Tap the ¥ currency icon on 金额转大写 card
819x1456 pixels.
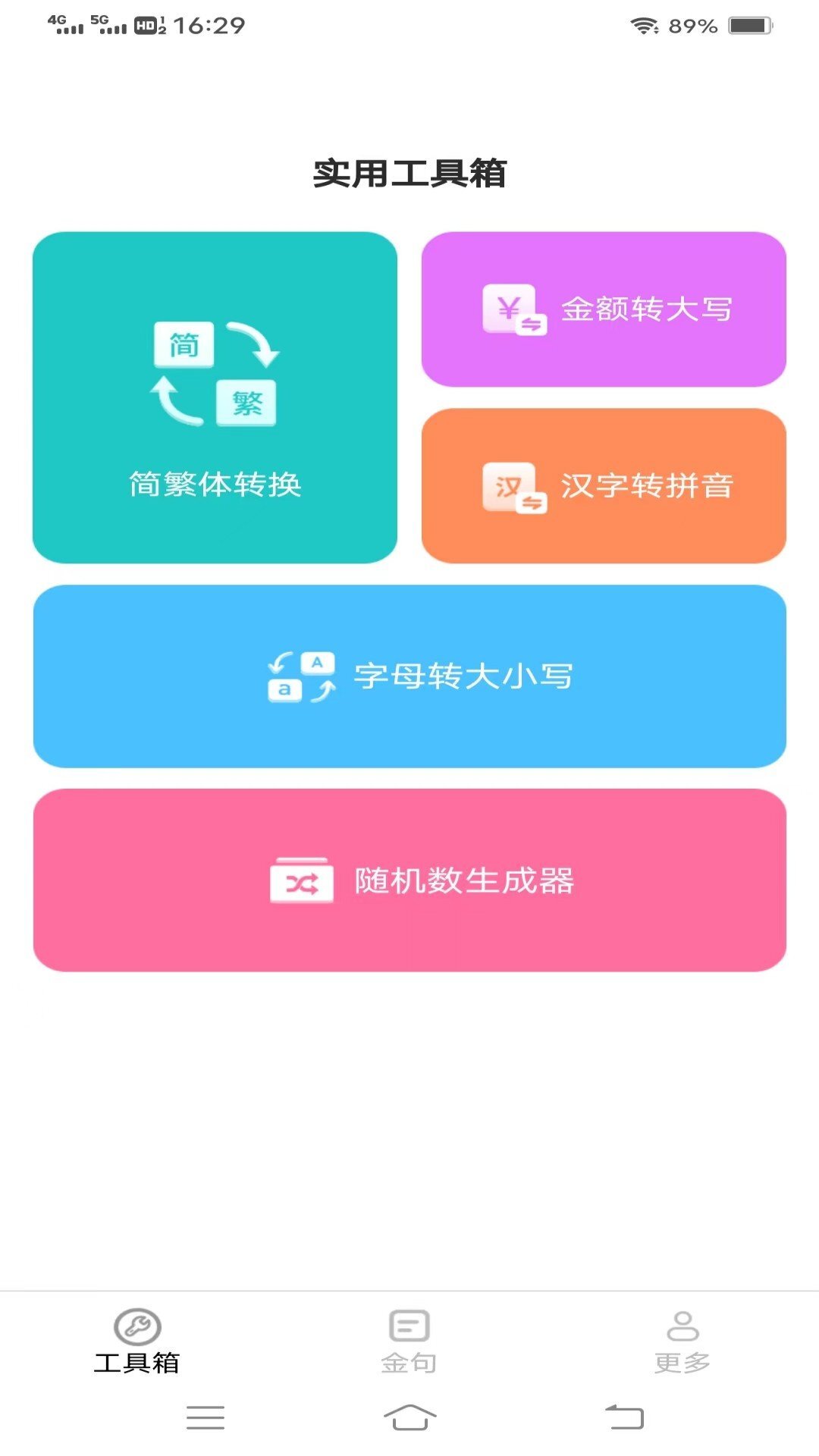(512, 308)
